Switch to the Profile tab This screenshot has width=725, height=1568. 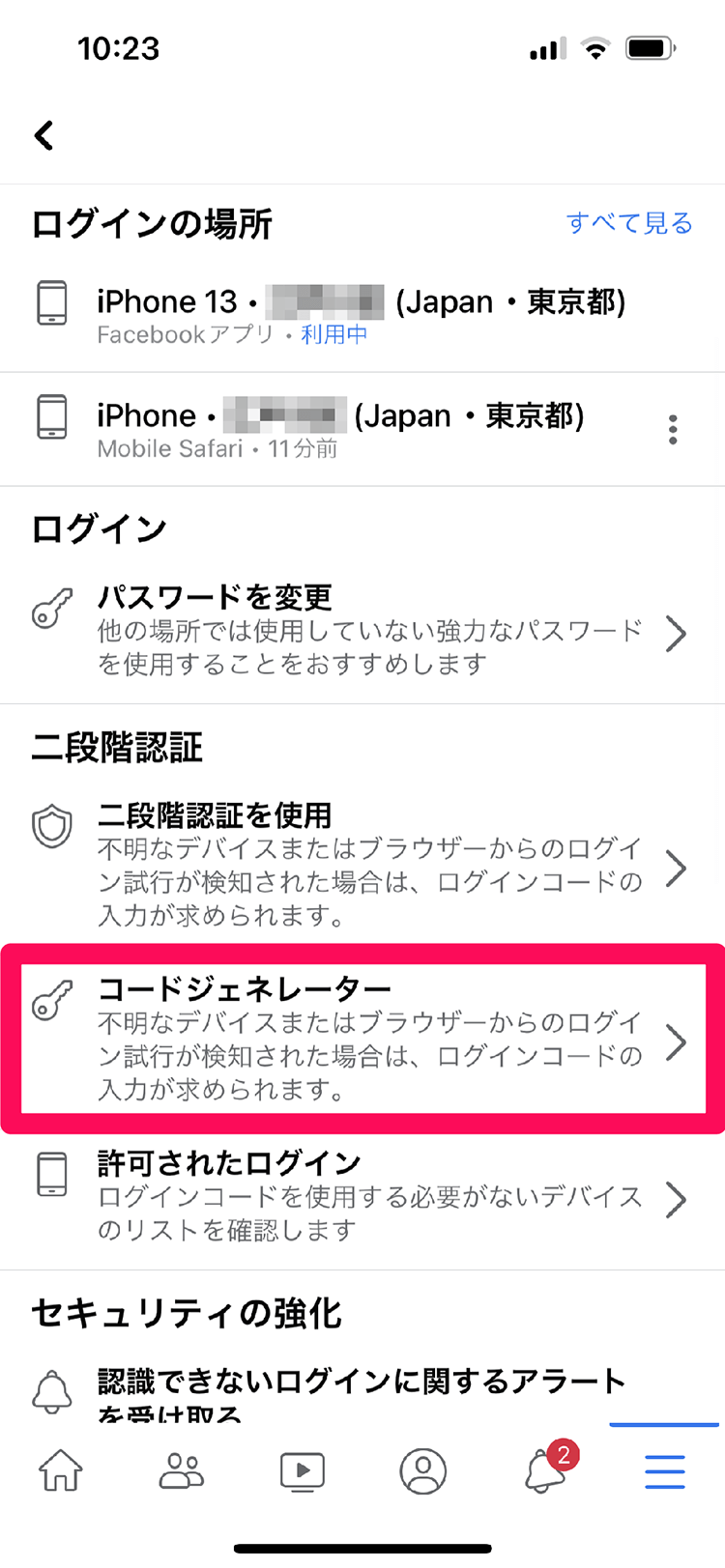pos(422,1471)
